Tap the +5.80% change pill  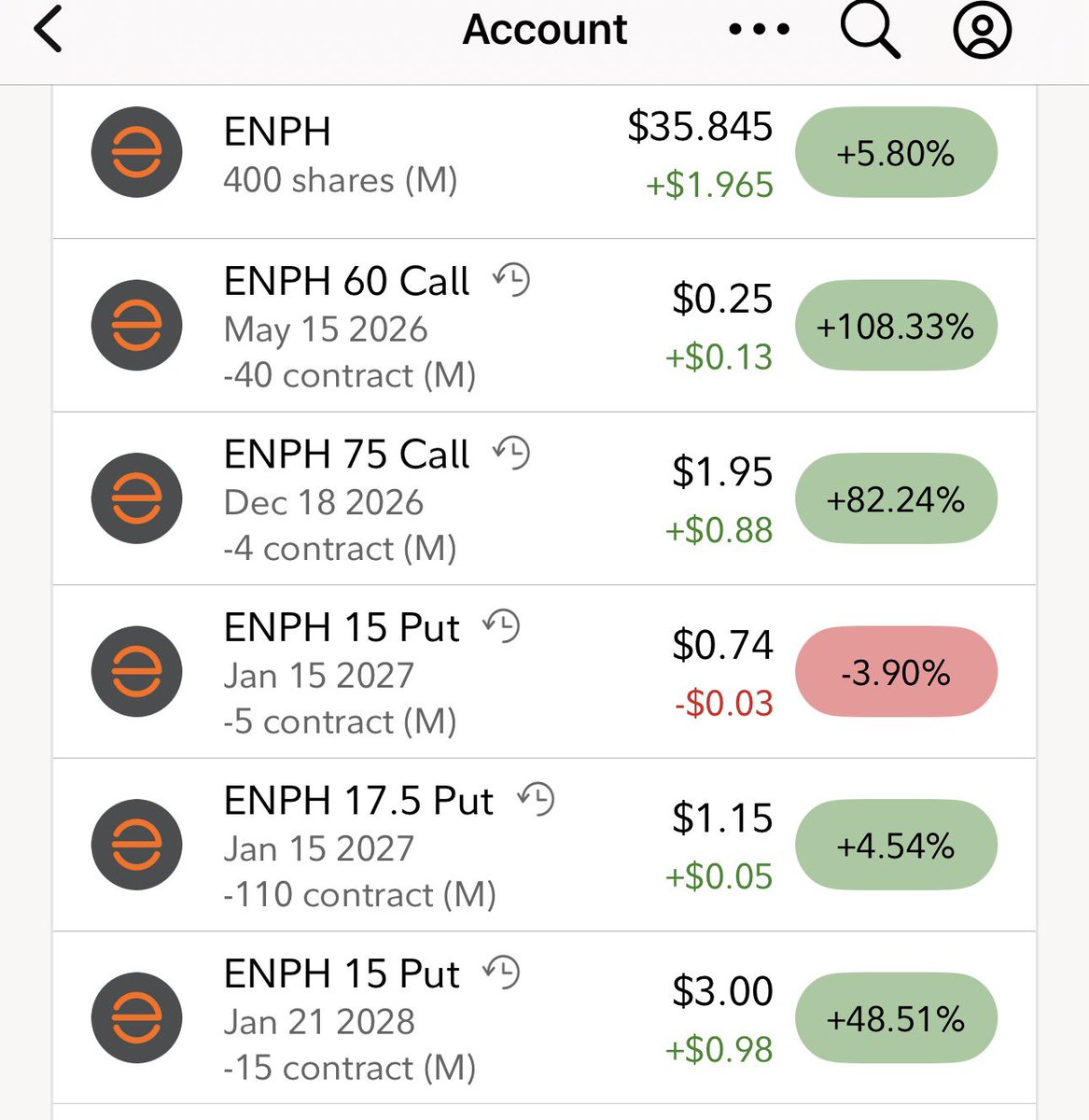click(x=896, y=153)
